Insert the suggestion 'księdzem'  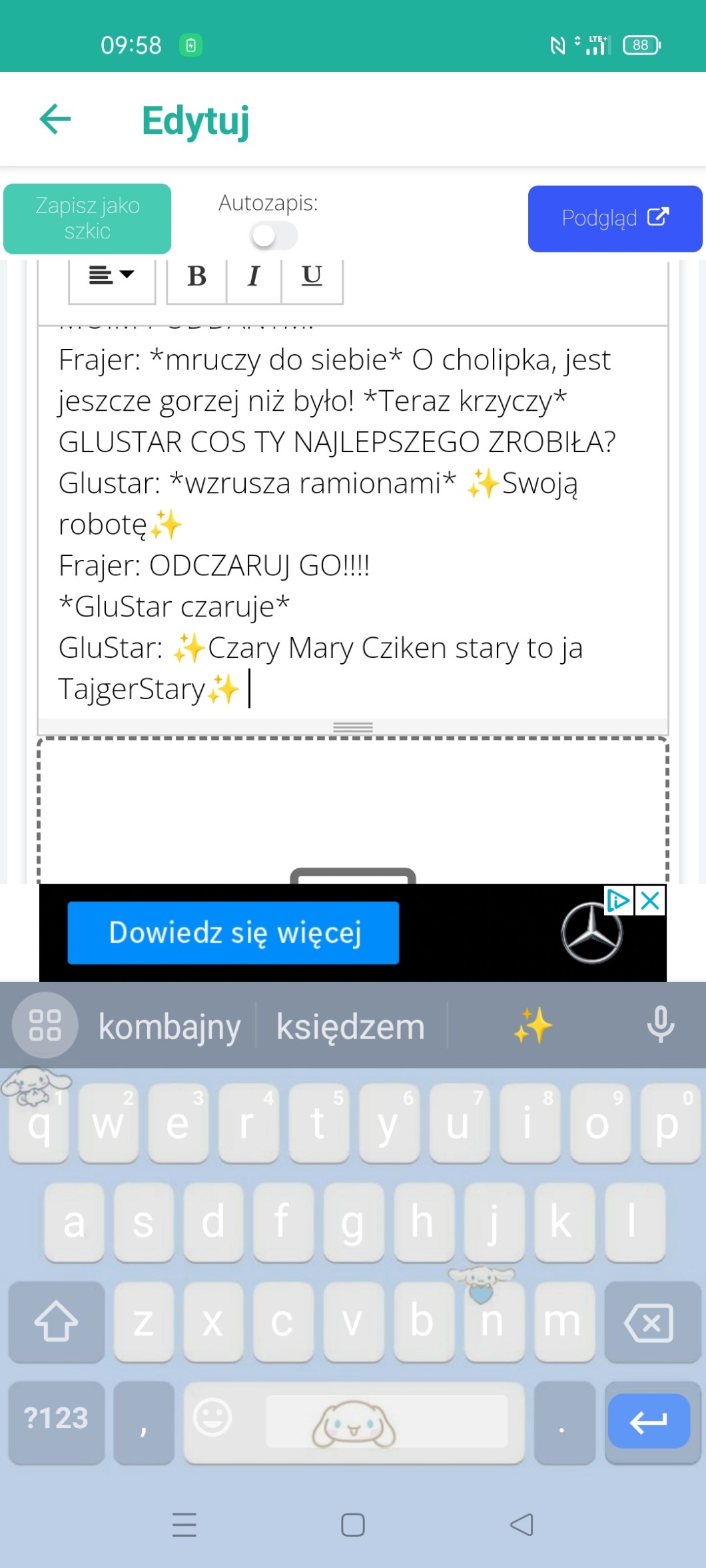(350, 1026)
